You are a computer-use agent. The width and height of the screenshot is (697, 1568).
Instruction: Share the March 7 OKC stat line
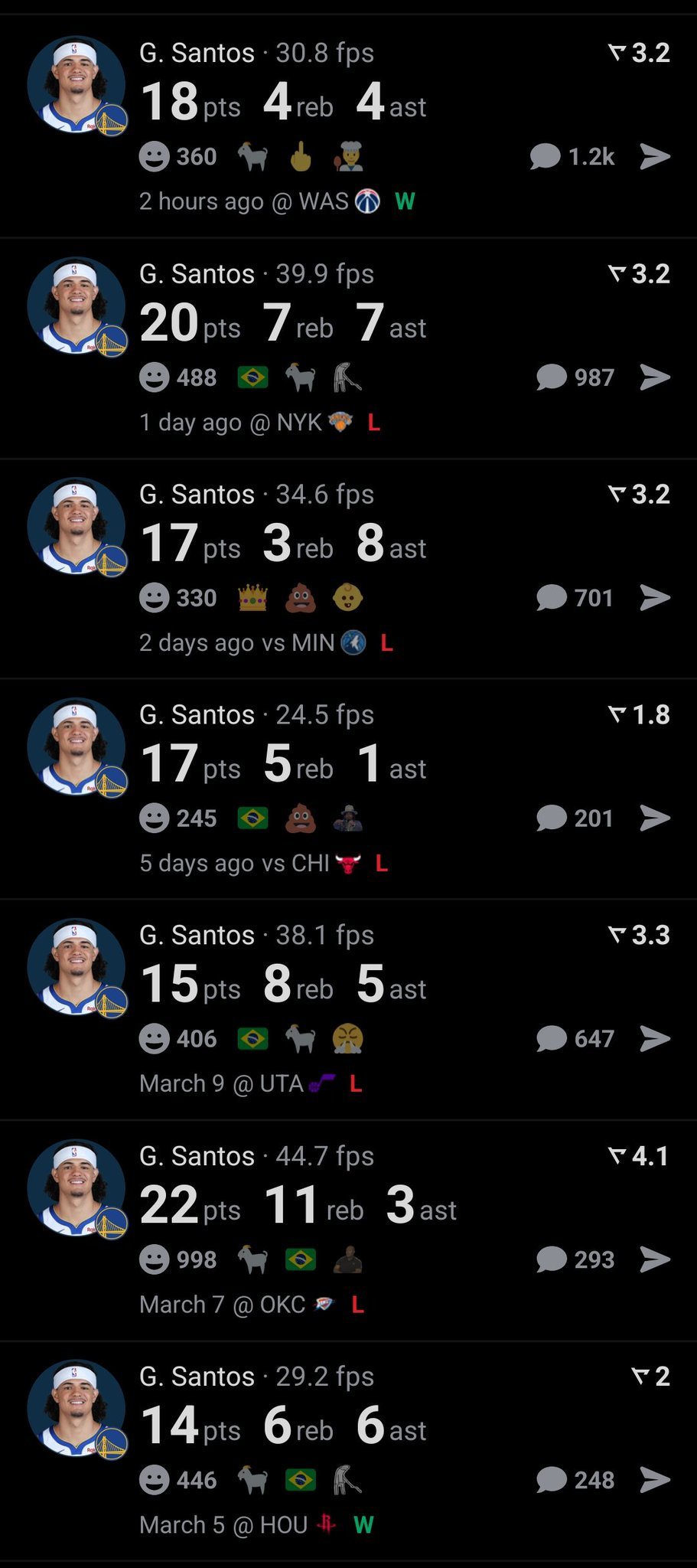point(655,1259)
